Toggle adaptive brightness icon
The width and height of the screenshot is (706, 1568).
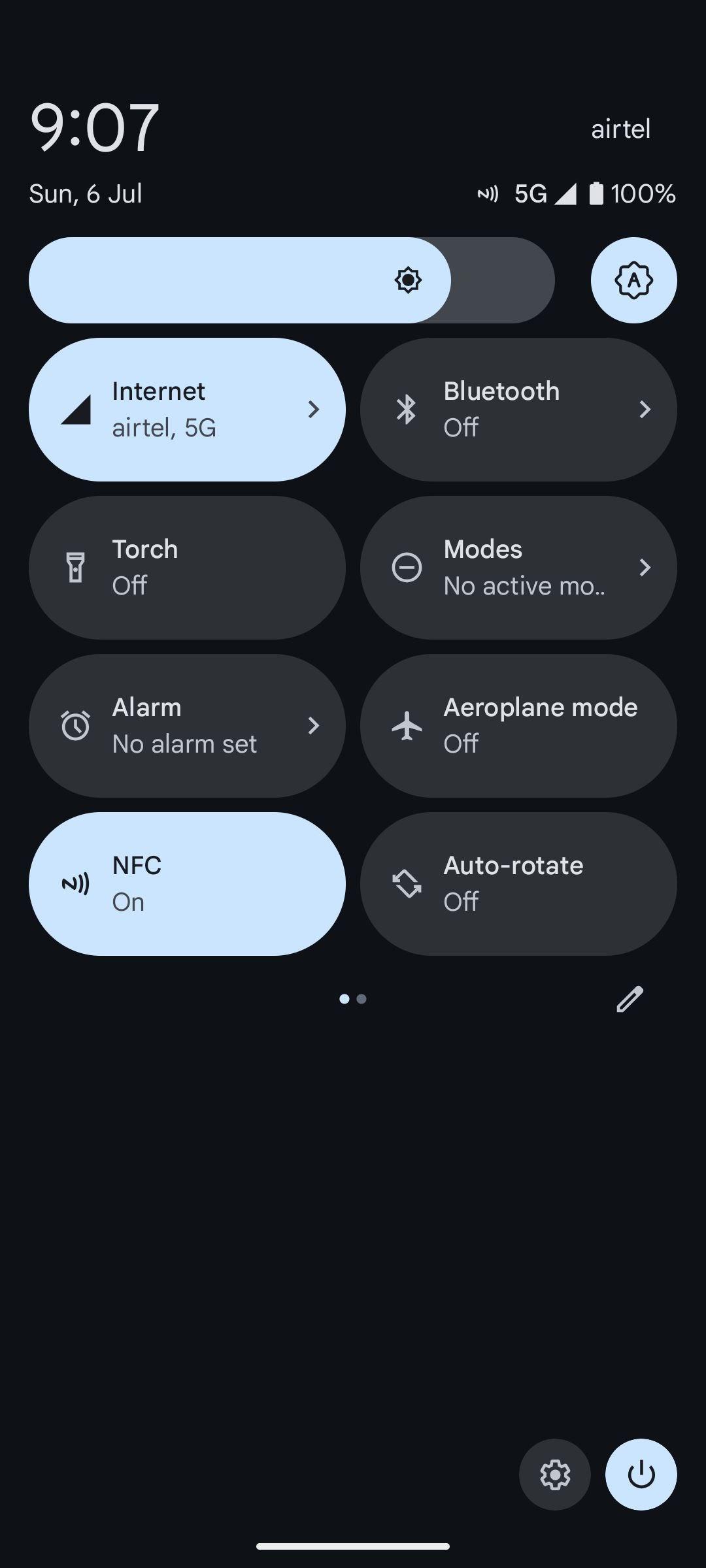click(633, 280)
